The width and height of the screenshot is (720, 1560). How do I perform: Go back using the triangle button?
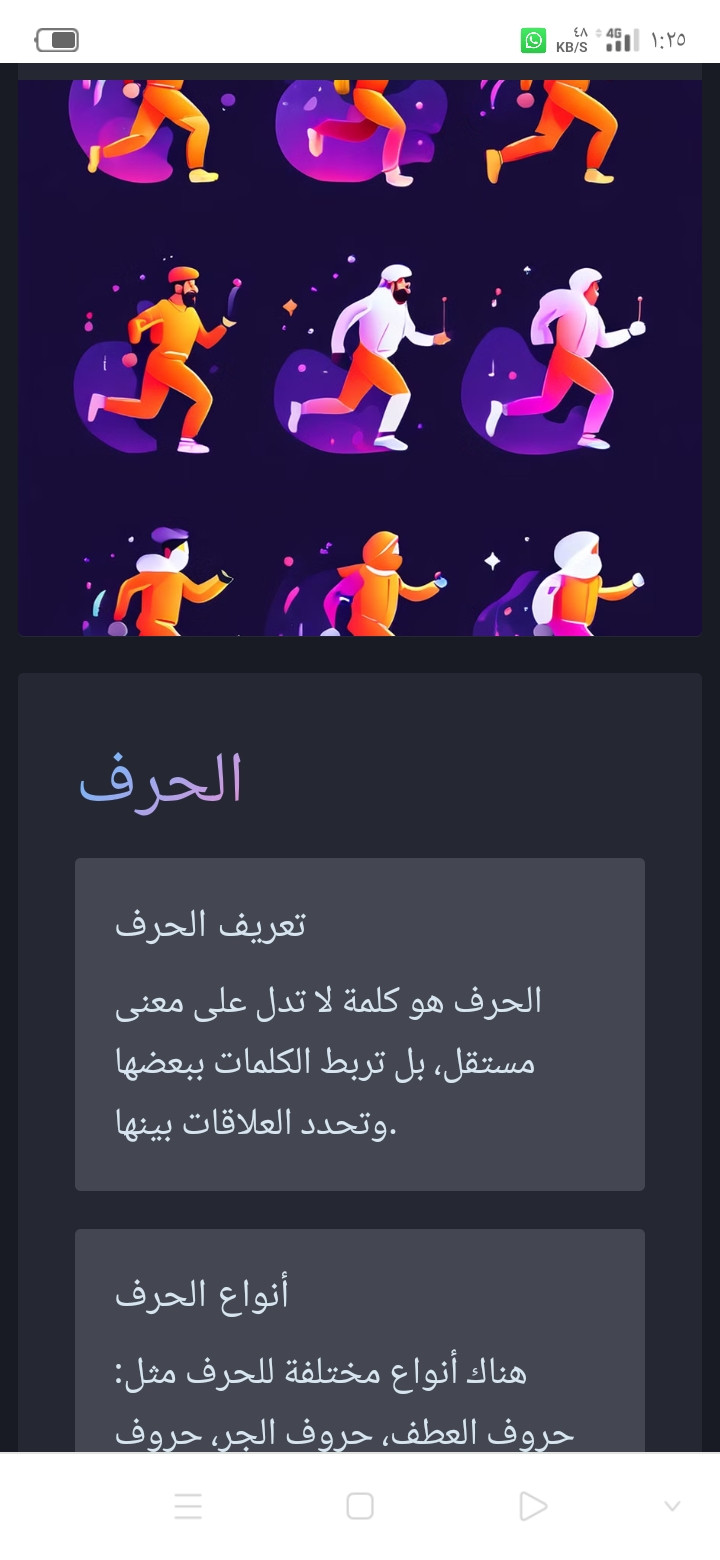coord(533,1506)
